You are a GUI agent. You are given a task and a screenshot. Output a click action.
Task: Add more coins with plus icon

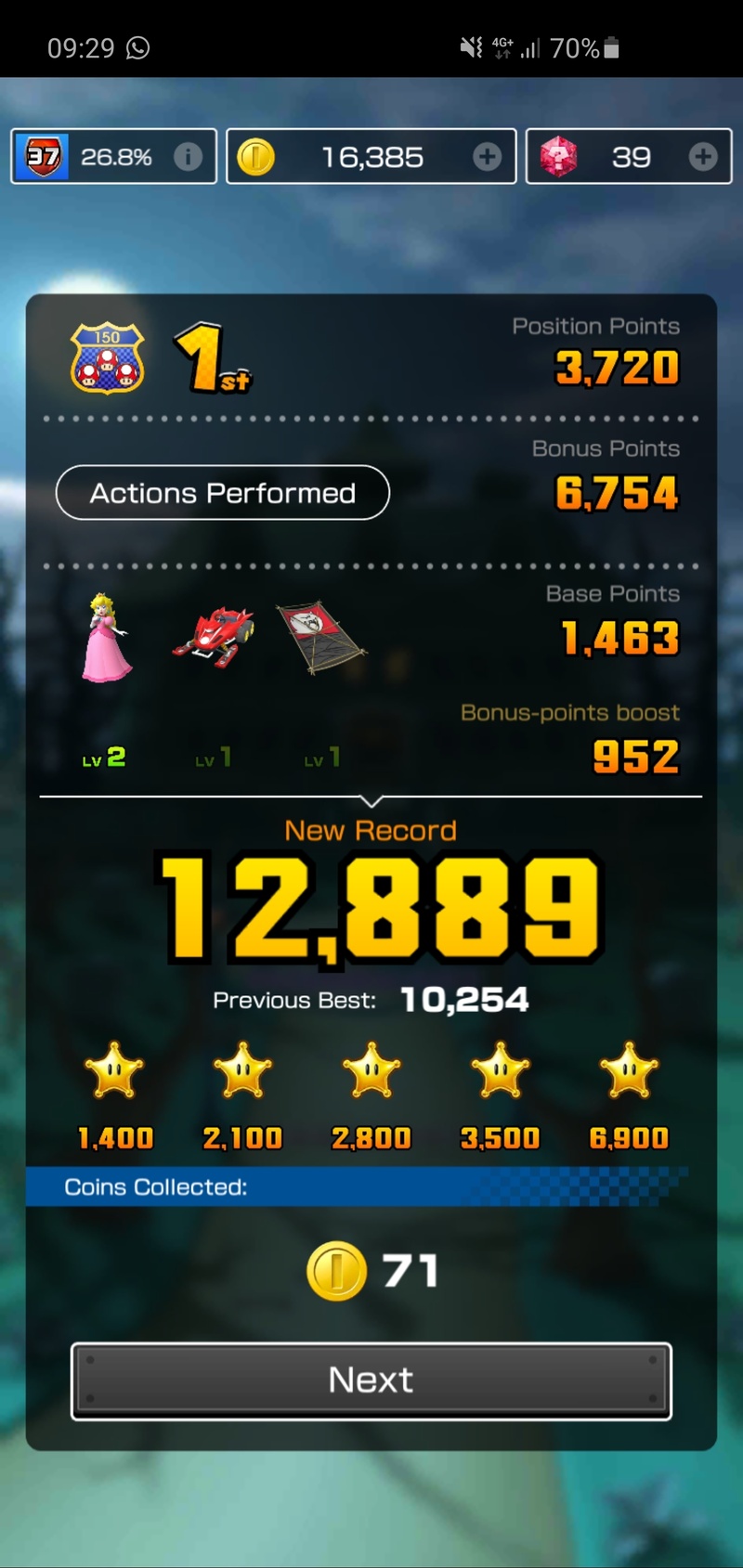pyautogui.click(x=487, y=157)
